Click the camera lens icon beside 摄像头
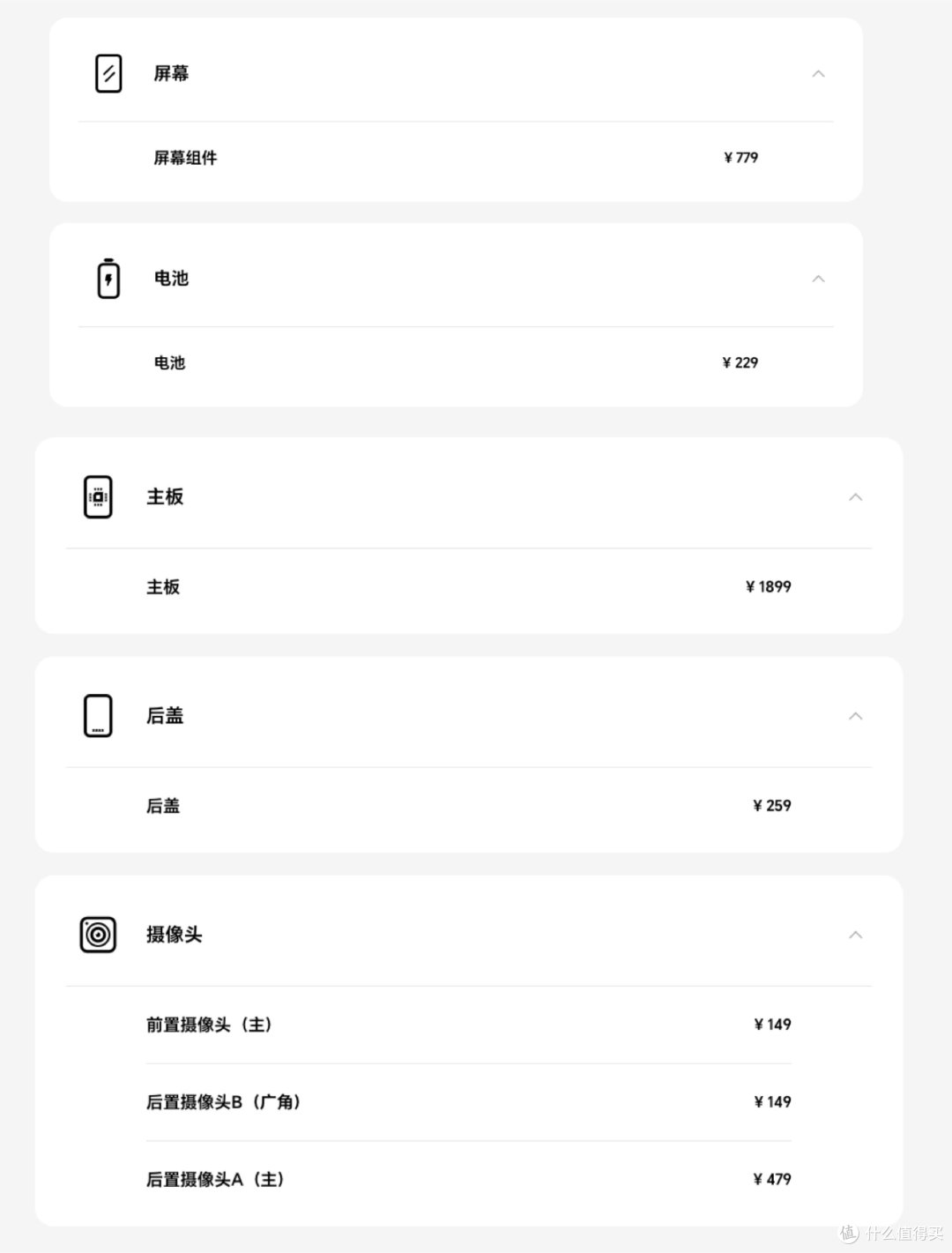The image size is (952, 1253). pos(98,934)
